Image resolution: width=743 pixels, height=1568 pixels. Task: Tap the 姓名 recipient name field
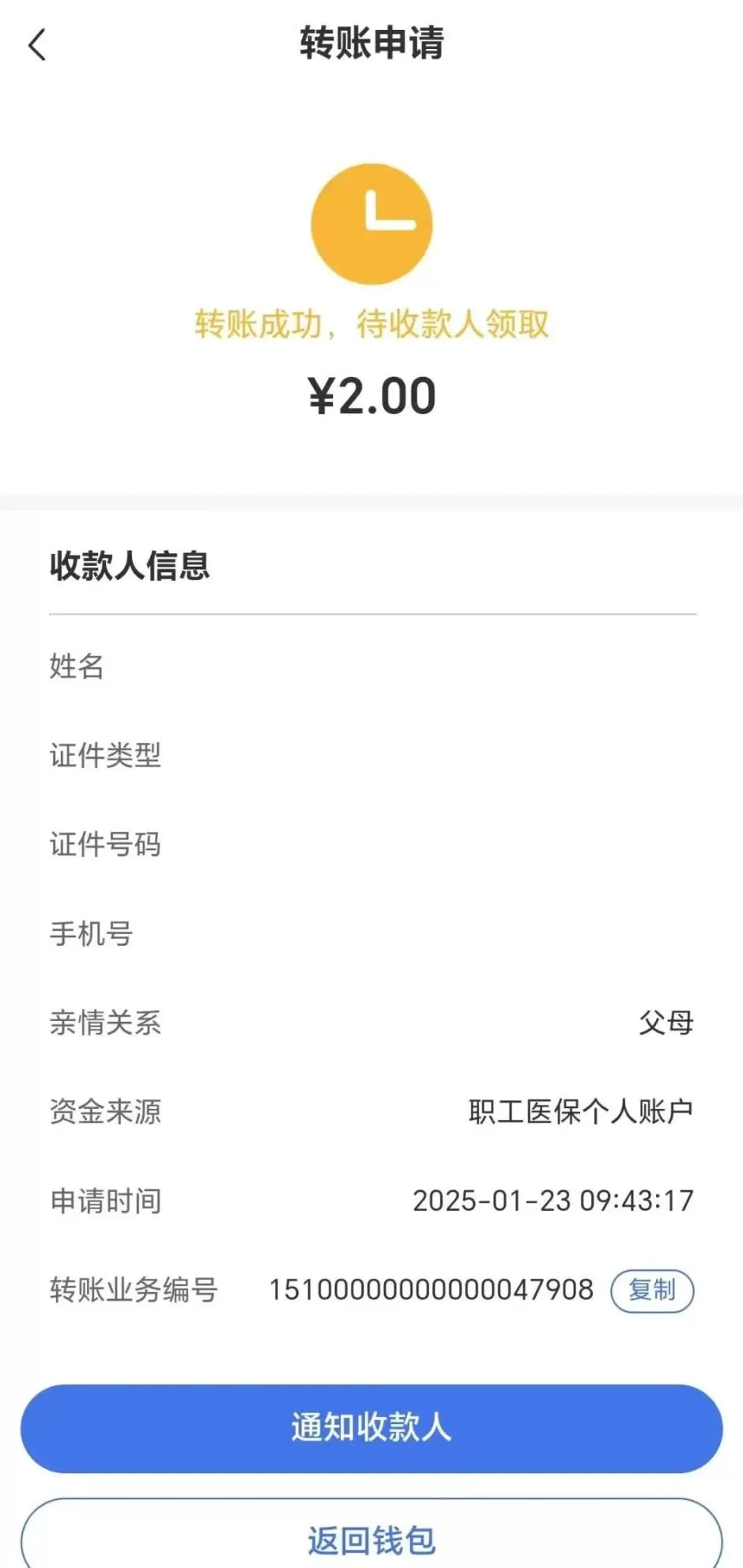(76, 668)
